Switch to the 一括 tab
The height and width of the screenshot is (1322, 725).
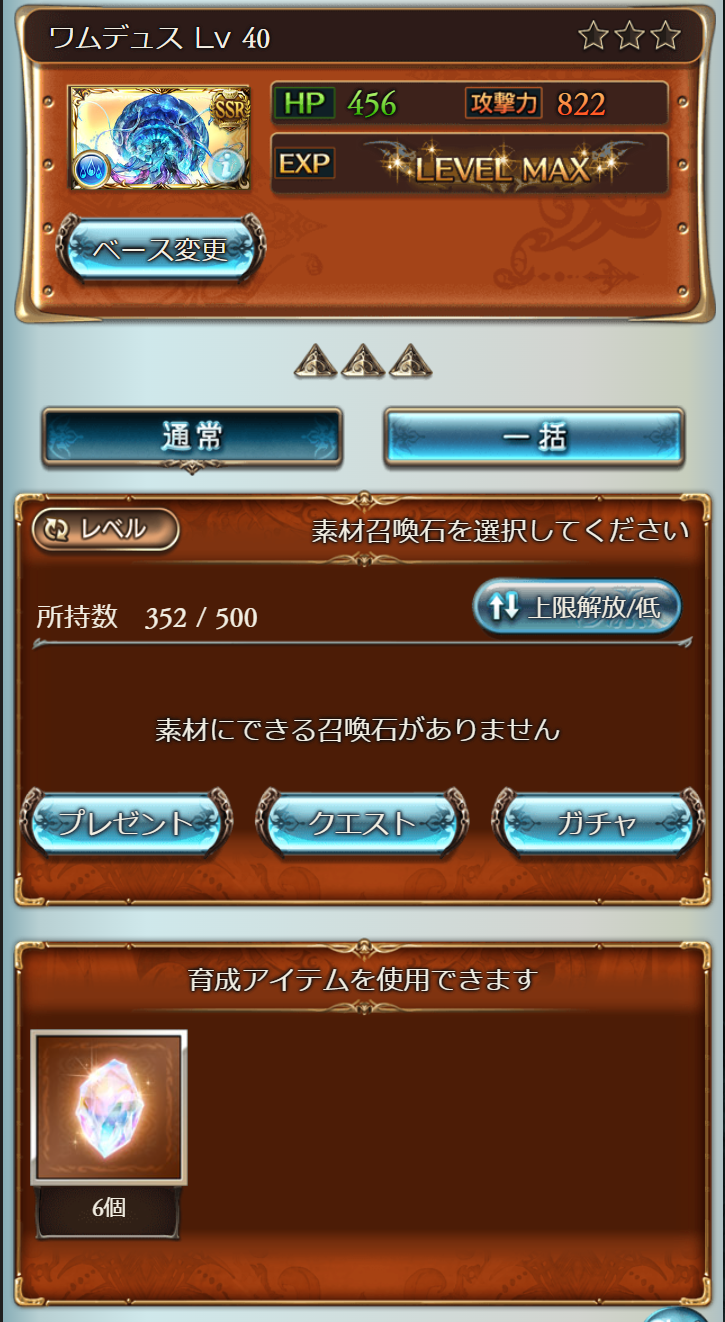[x=534, y=437]
